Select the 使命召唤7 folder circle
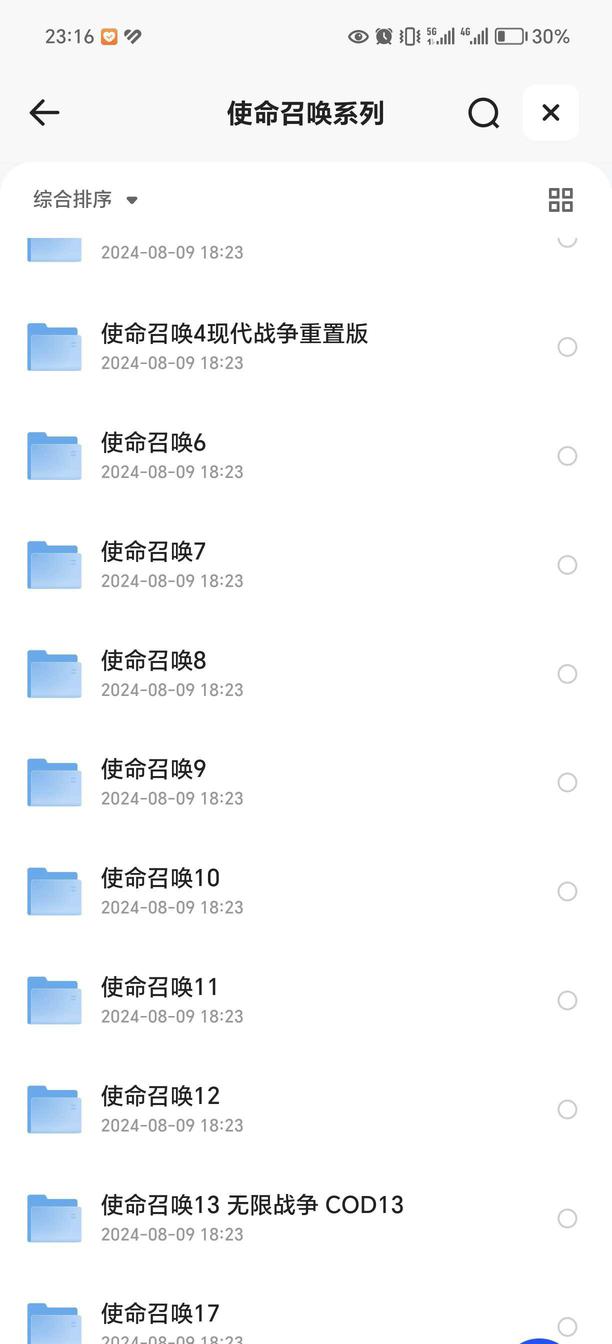The width and height of the screenshot is (612, 1344). (567, 565)
